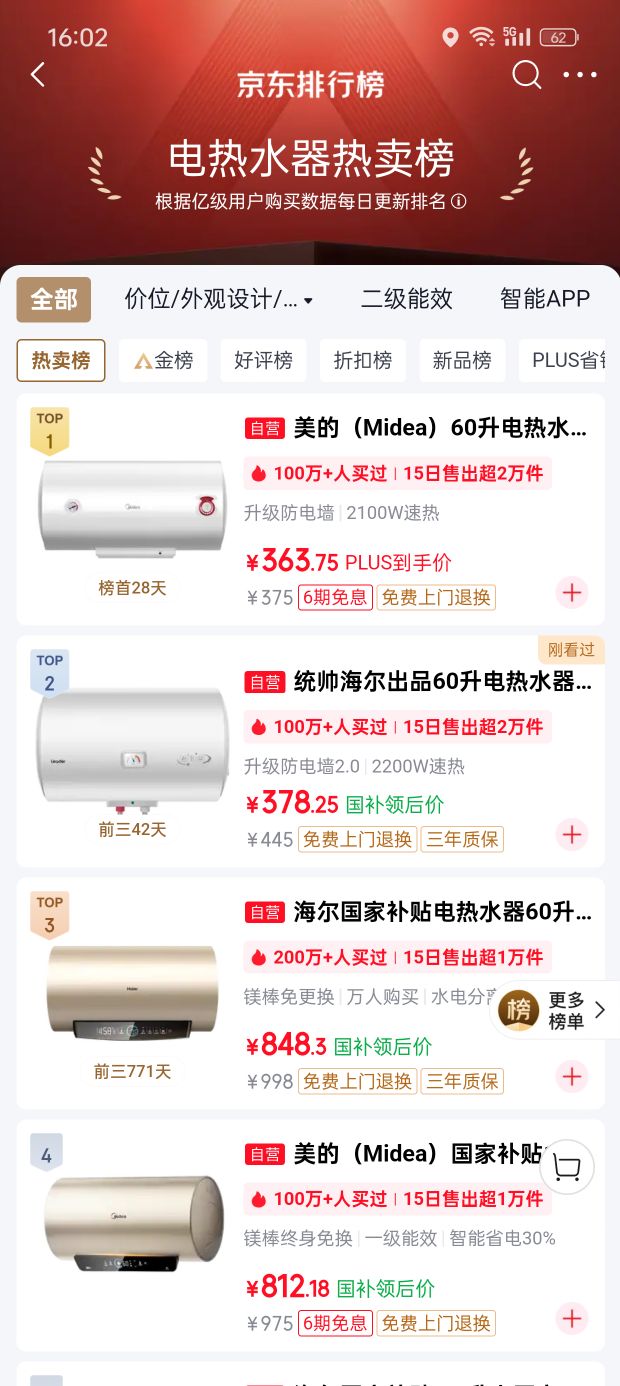Switch to the 金榜 ranking chip
Screen dimensions: 620x1386
(163, 360)
